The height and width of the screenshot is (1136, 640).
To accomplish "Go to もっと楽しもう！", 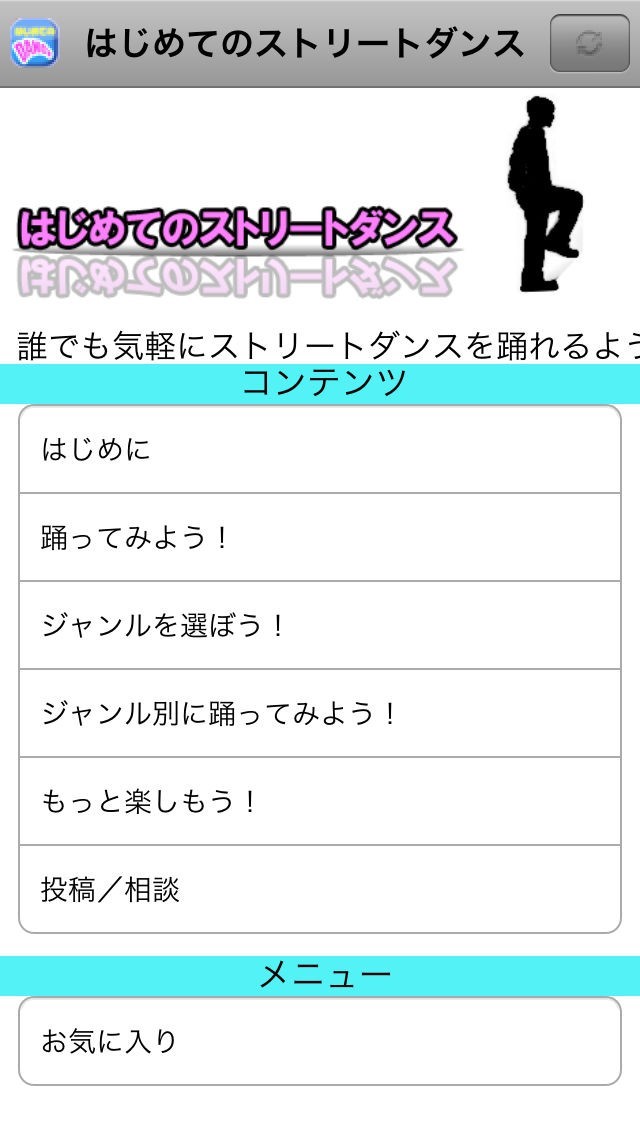I will [320, 801].
